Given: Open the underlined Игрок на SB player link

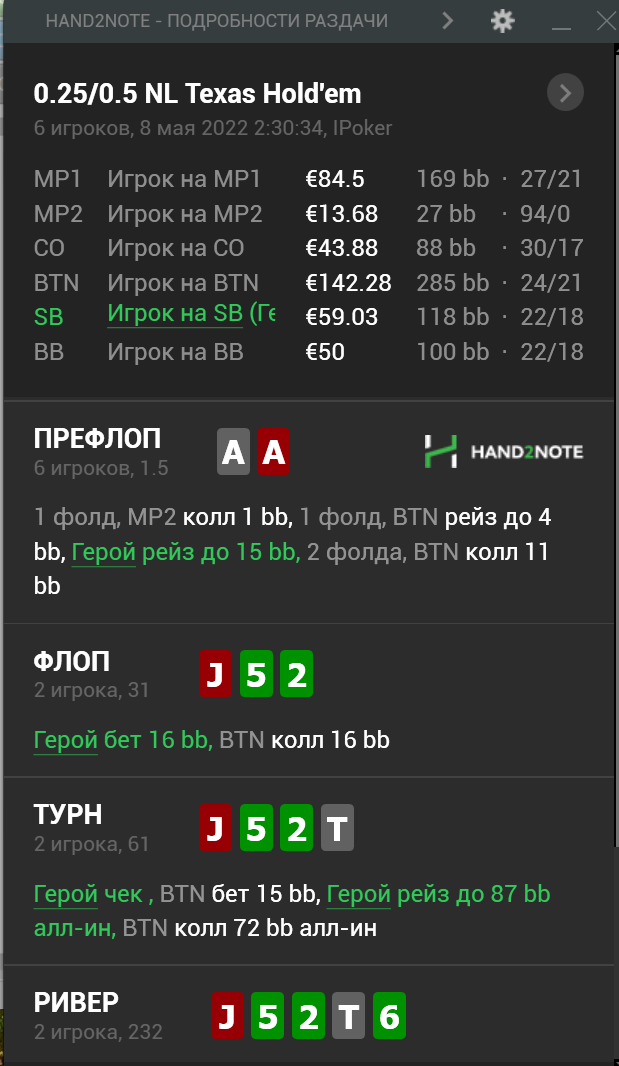Looking at the screenshot, I should (175, 315).
